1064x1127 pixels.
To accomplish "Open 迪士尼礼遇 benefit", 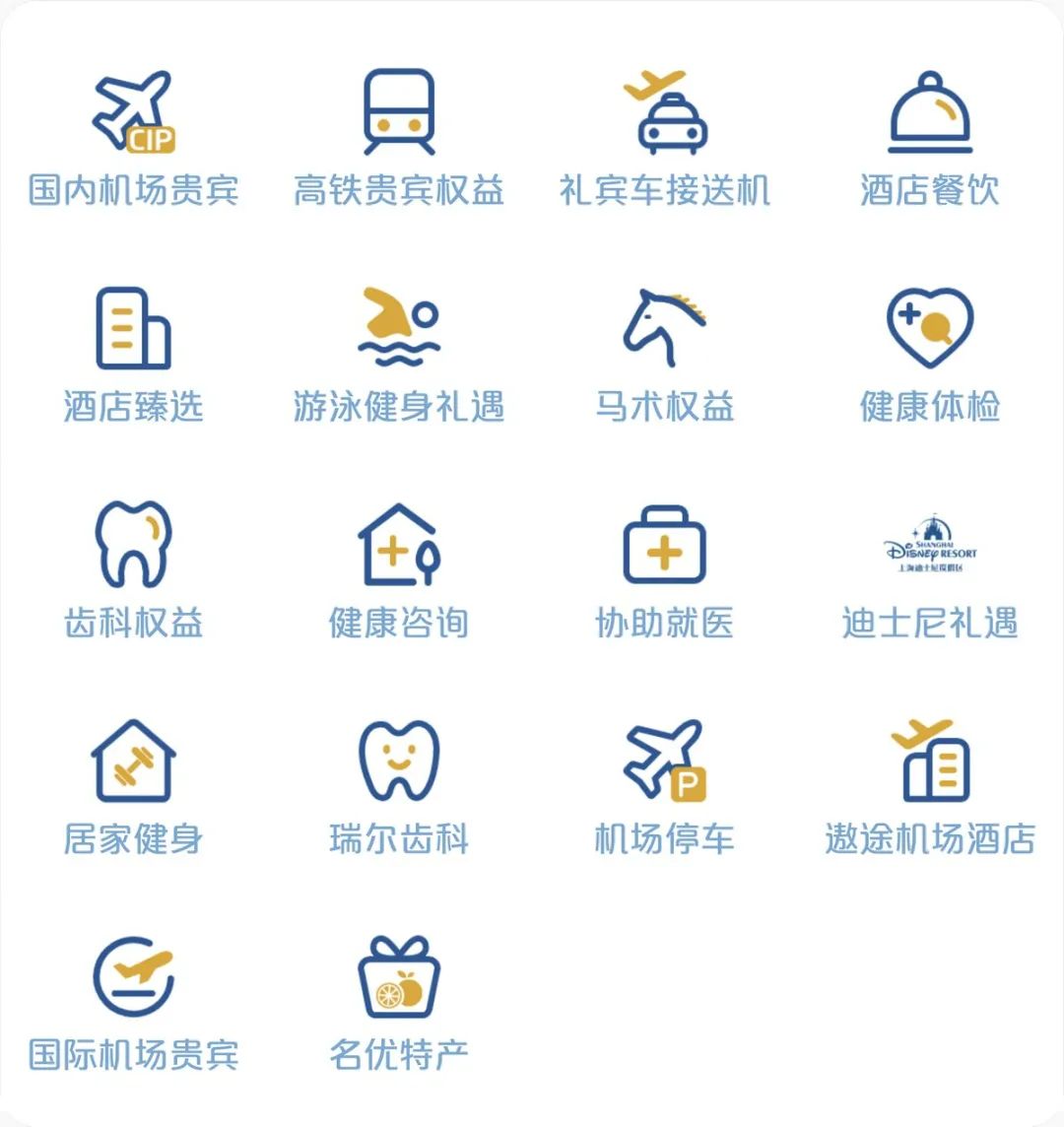I will (930, 571).
